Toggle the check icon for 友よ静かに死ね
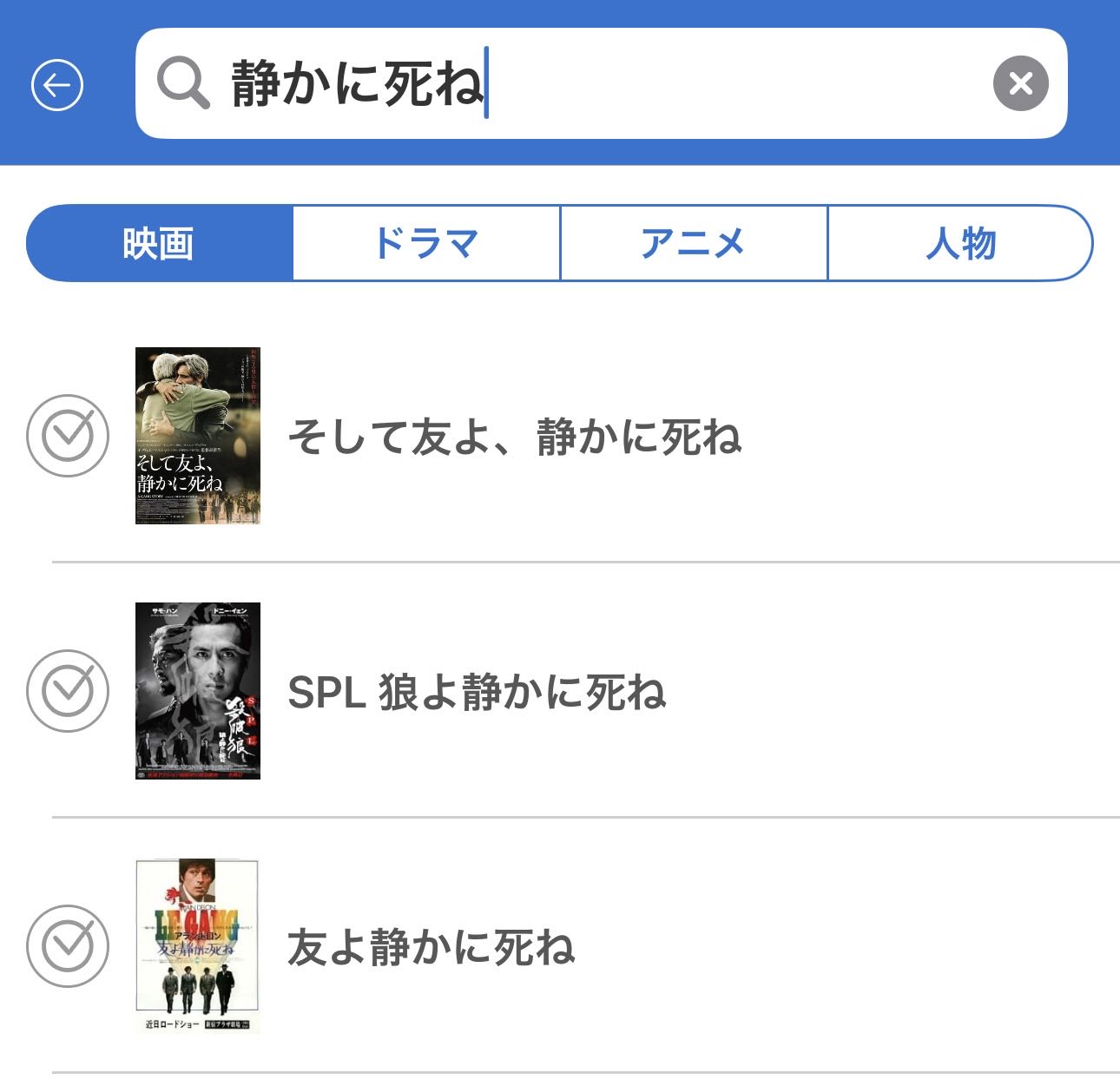 coord(68,946)
